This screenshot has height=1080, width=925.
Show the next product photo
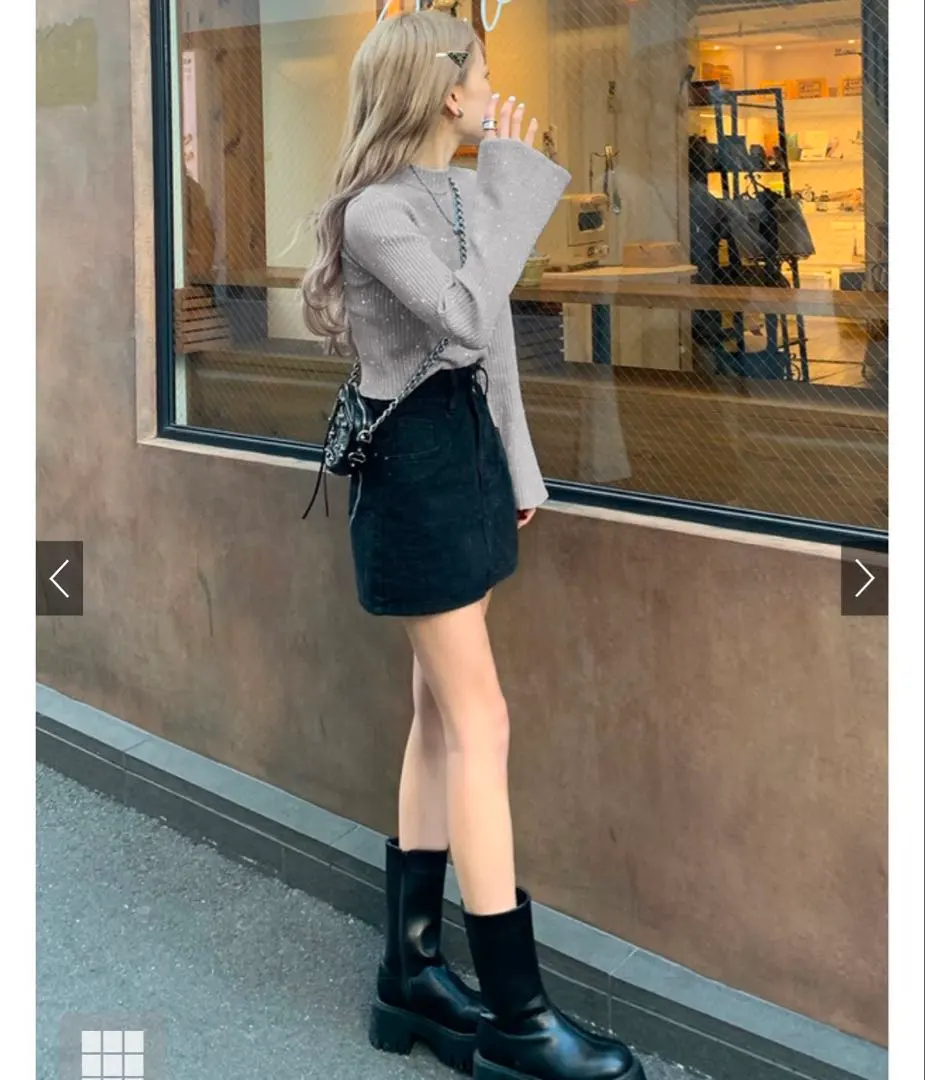coord(864,578)
